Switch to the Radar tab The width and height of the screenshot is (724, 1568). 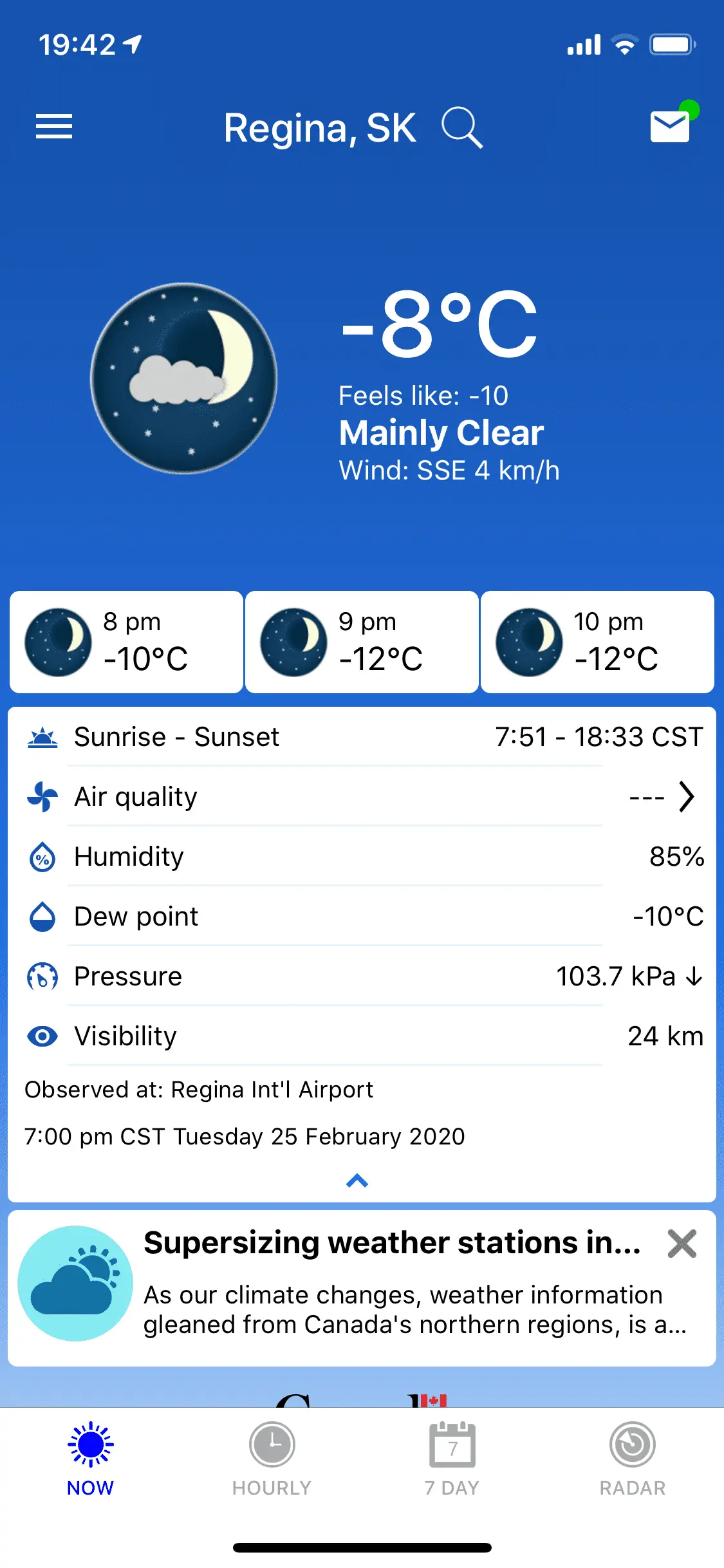click(633, 1459)
